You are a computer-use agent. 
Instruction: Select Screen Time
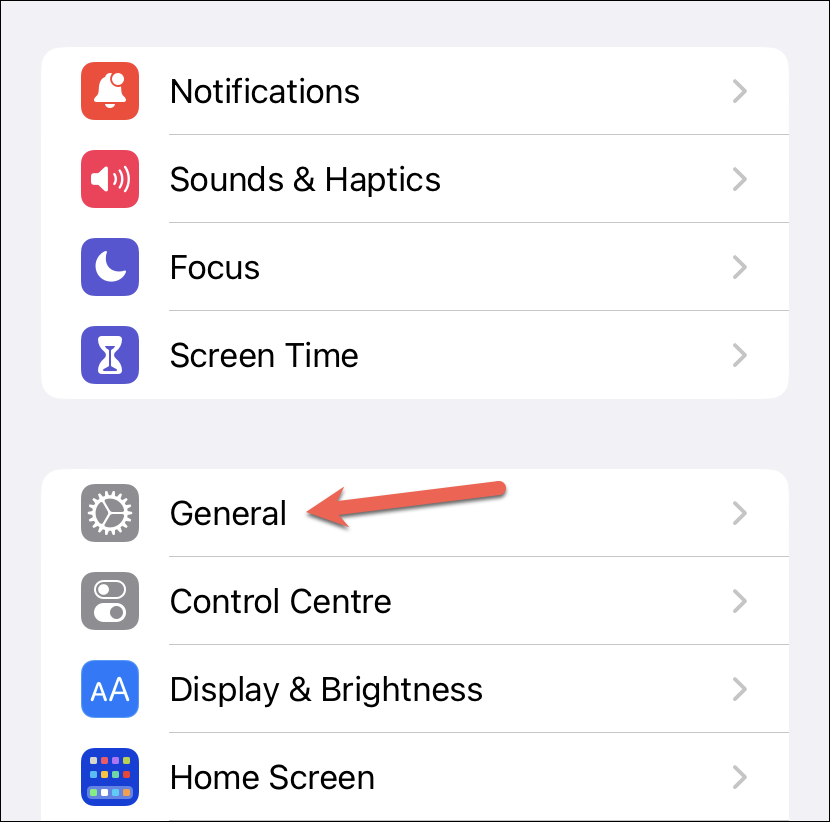(x=264, y=356)
